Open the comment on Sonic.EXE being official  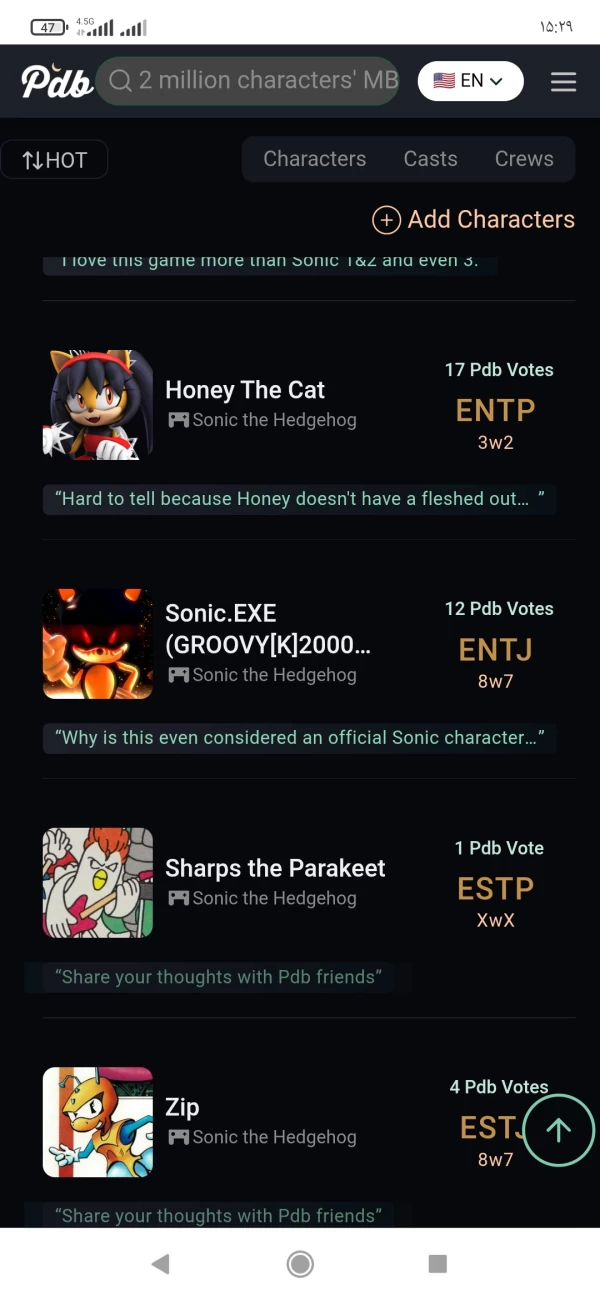298,738
